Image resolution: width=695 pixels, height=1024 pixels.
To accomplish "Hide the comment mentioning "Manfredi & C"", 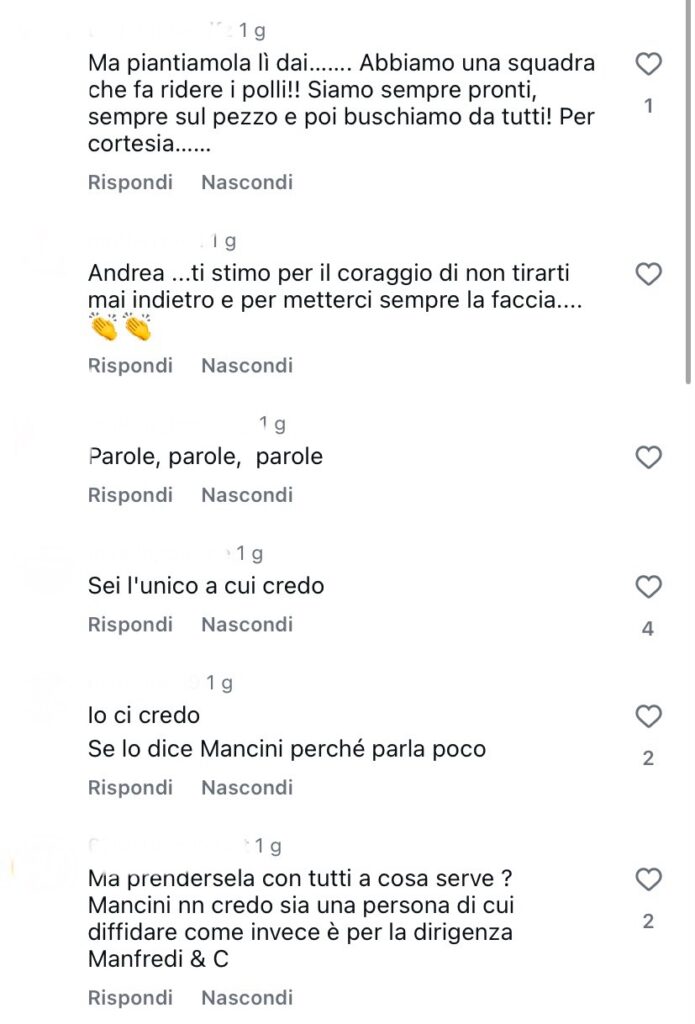I will pos(247,998).
